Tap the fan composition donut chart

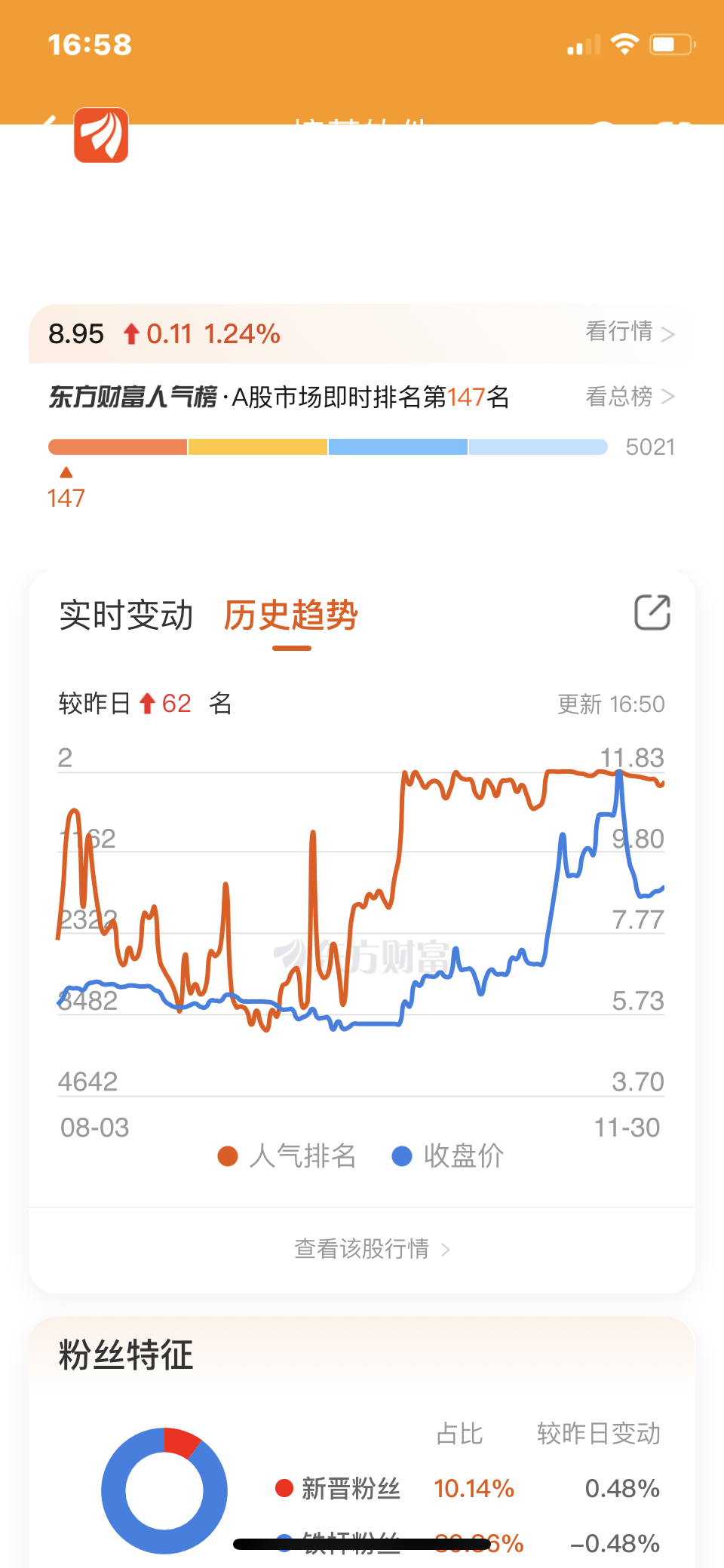pos(164,1495)
